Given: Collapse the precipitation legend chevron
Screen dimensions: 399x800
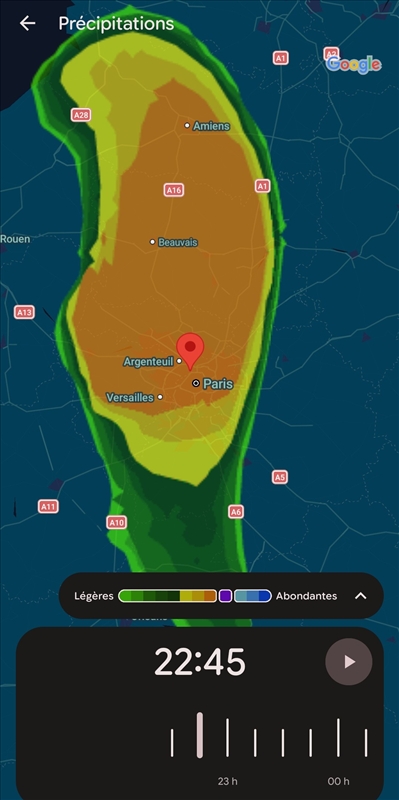Looking at the screenshot, I should coord(361,596).
